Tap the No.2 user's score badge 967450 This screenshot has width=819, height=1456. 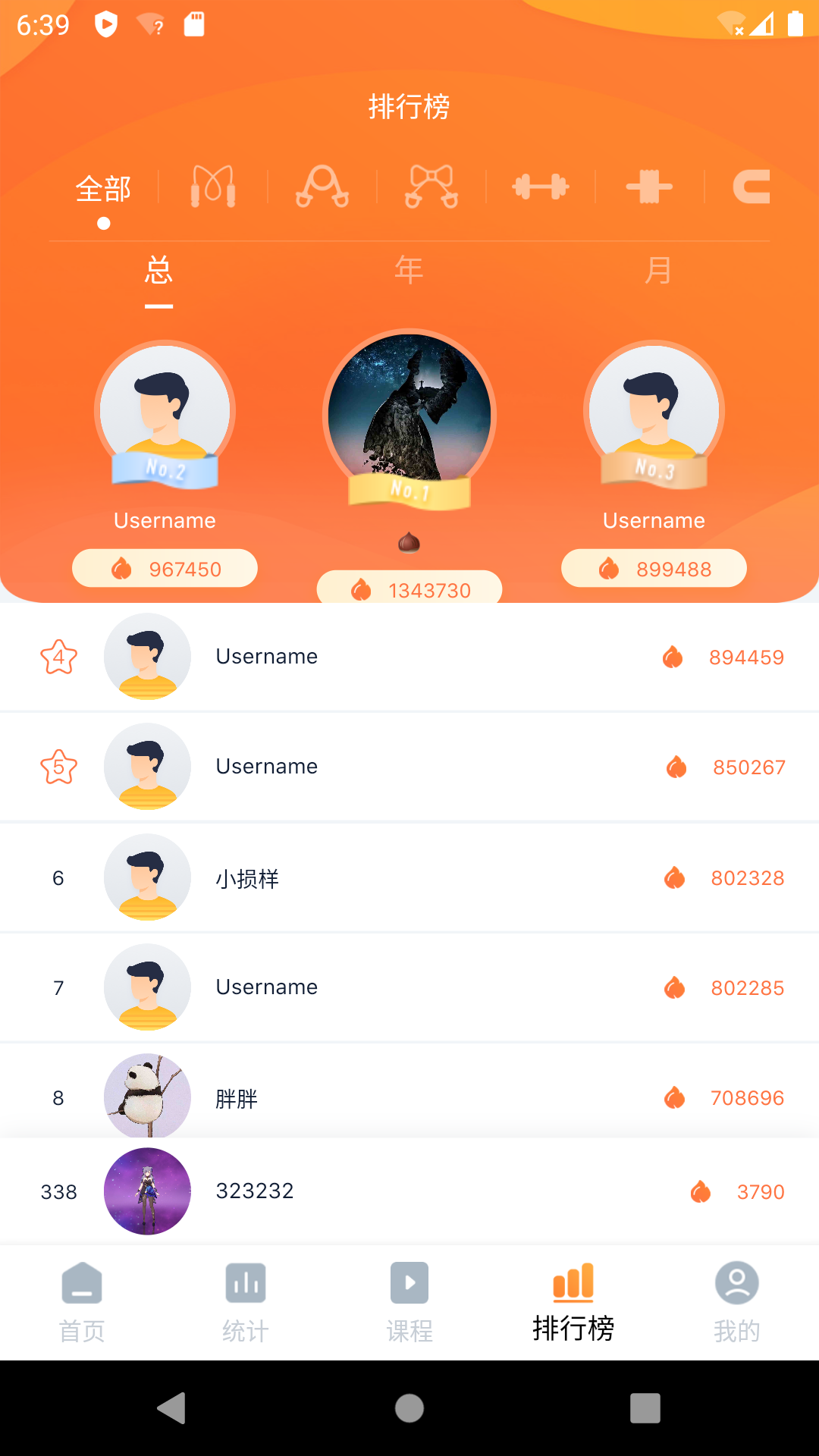[x=164, y=568]
